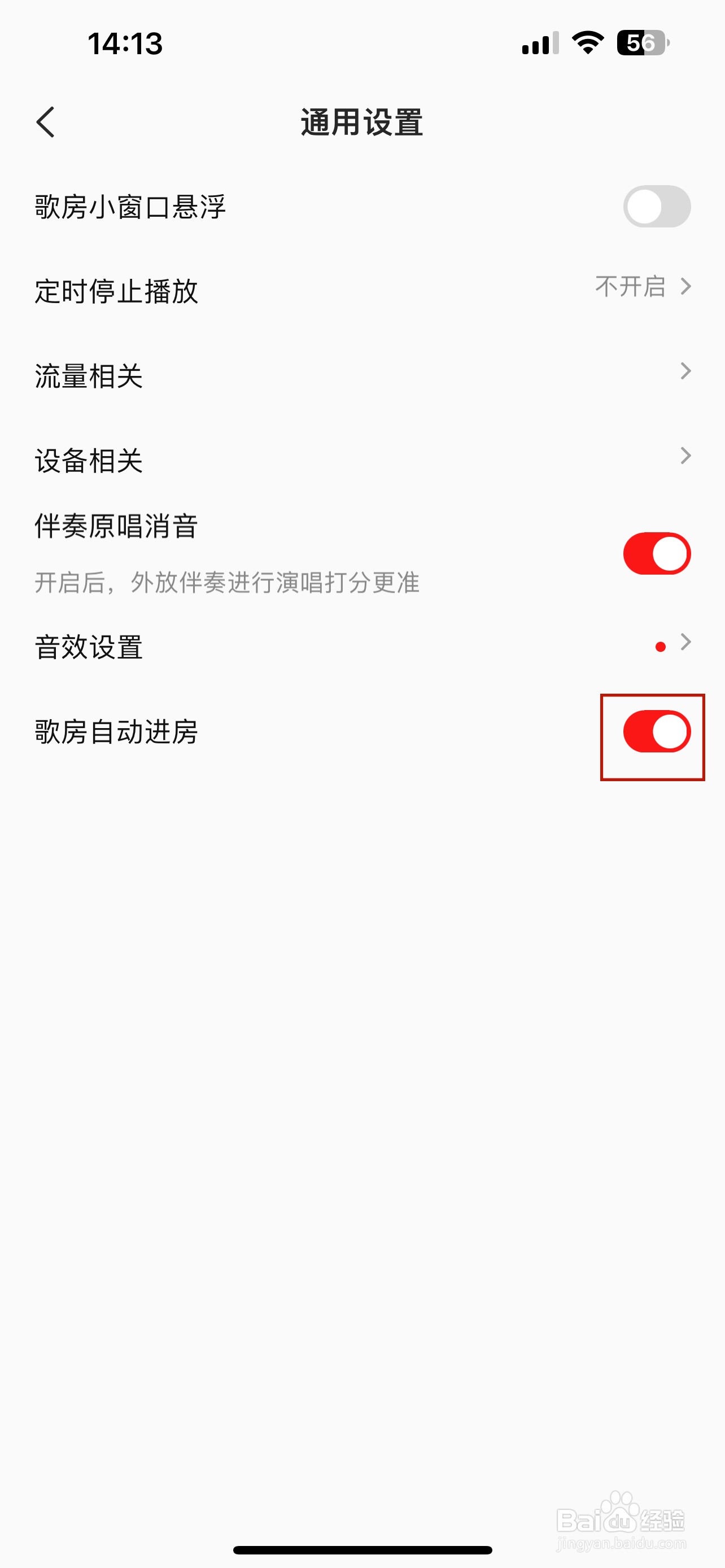Tap the chevron next to 不开启
The image size is (725, 1568).
[x=687, y=287]
